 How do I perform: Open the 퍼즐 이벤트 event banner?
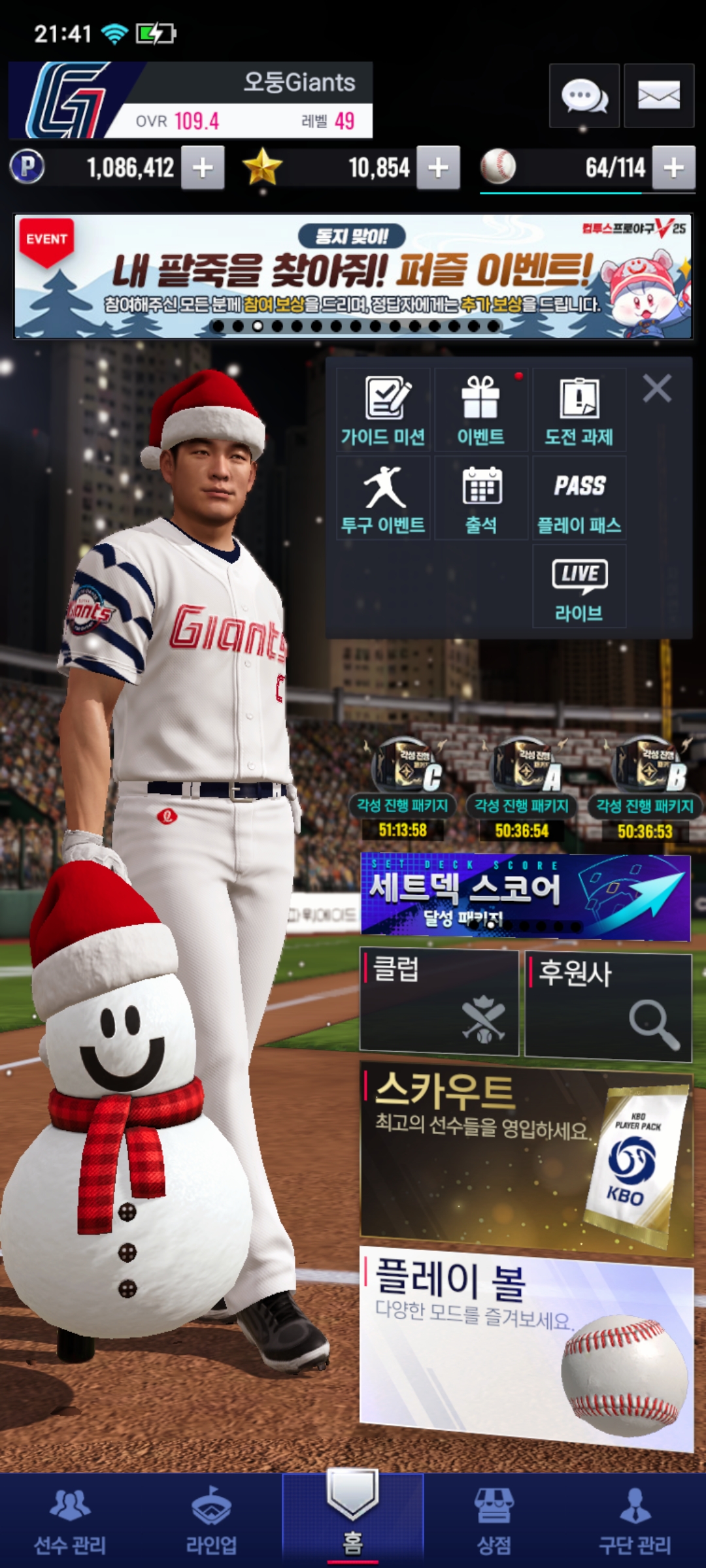click(353, 276)
